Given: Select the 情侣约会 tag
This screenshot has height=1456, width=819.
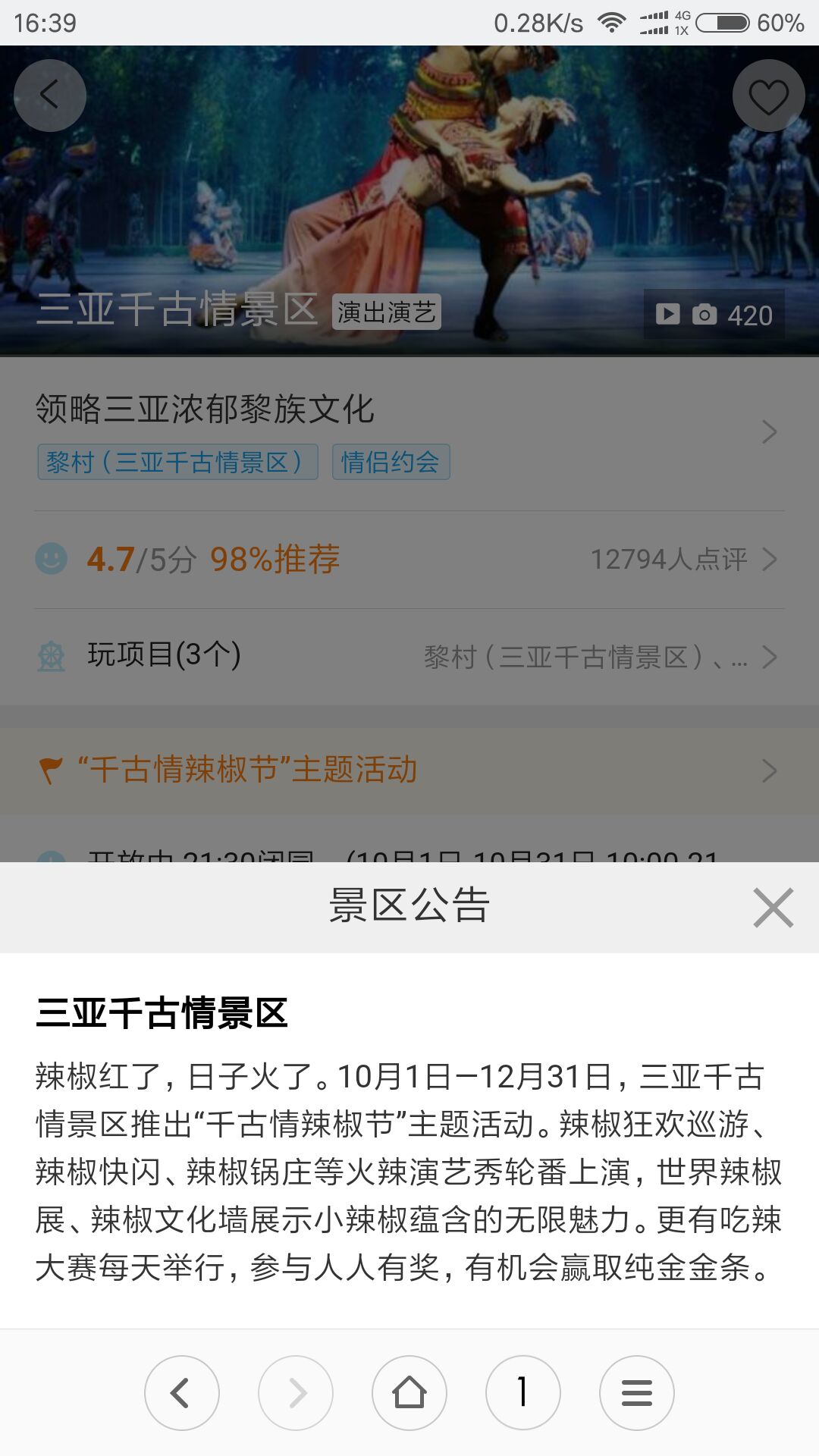Looking at the screenshot, I should click(391, 462).
